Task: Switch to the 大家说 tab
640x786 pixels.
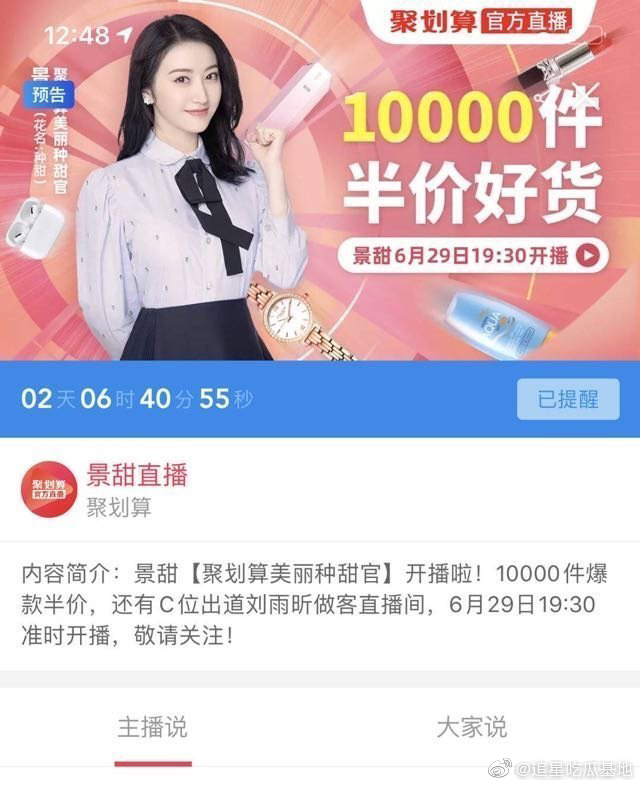Action: (471, 726)
